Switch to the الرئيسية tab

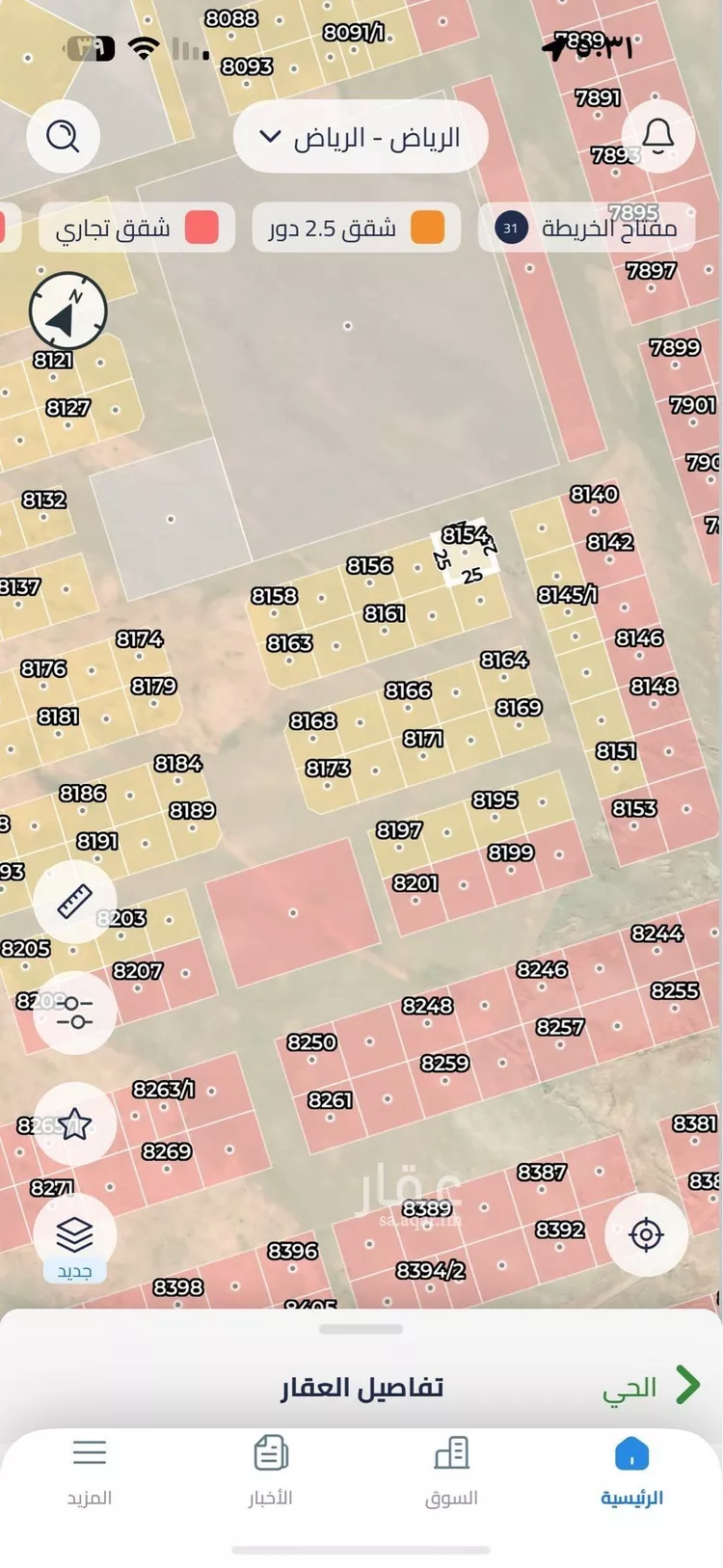point(631,1471)
